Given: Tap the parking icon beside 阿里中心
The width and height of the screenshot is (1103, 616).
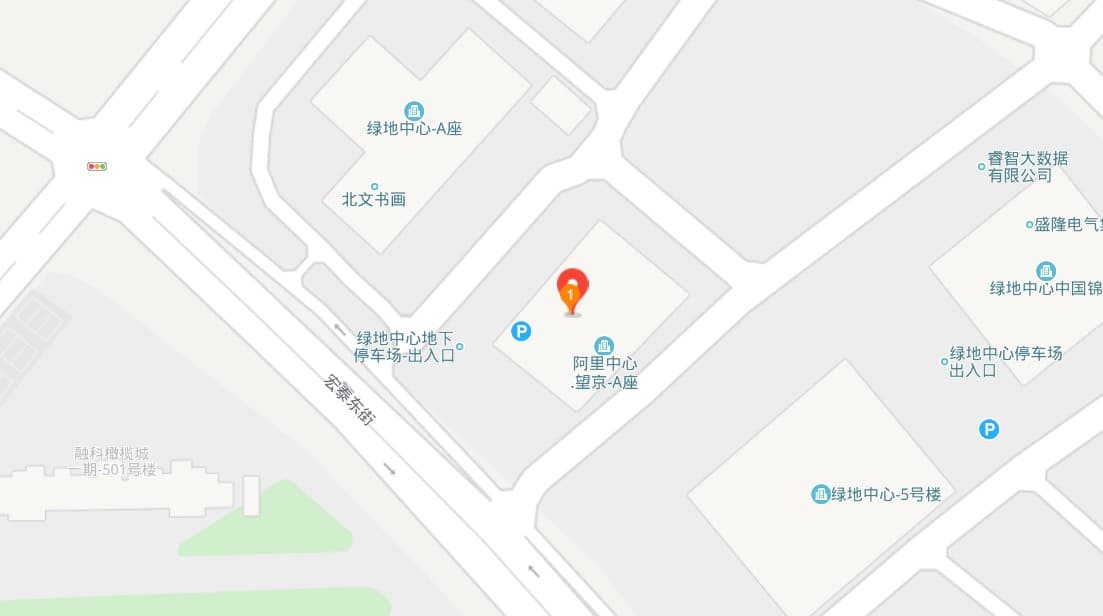Looking at the screenshot, I should 521,331.
